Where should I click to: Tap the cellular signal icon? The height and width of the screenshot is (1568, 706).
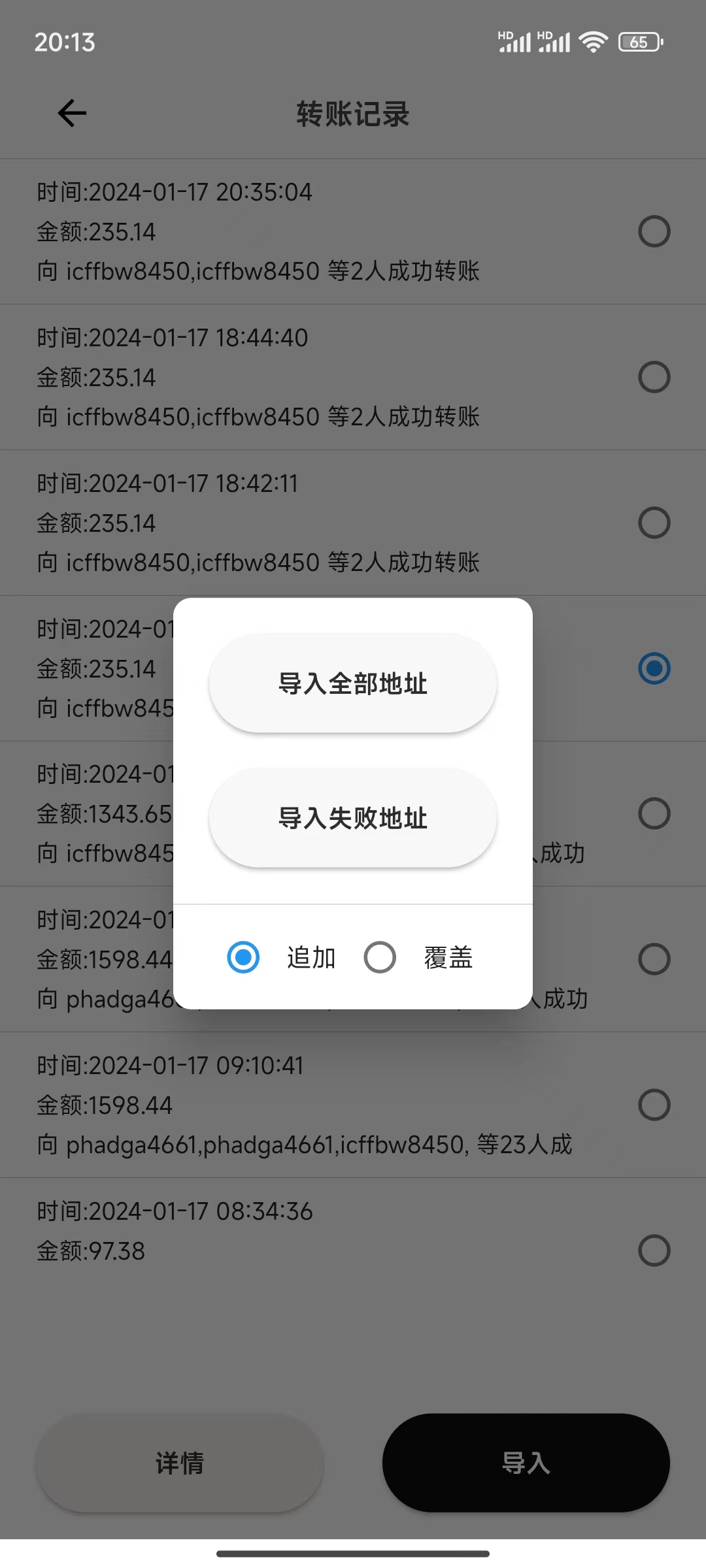click(x=516, y=41)
